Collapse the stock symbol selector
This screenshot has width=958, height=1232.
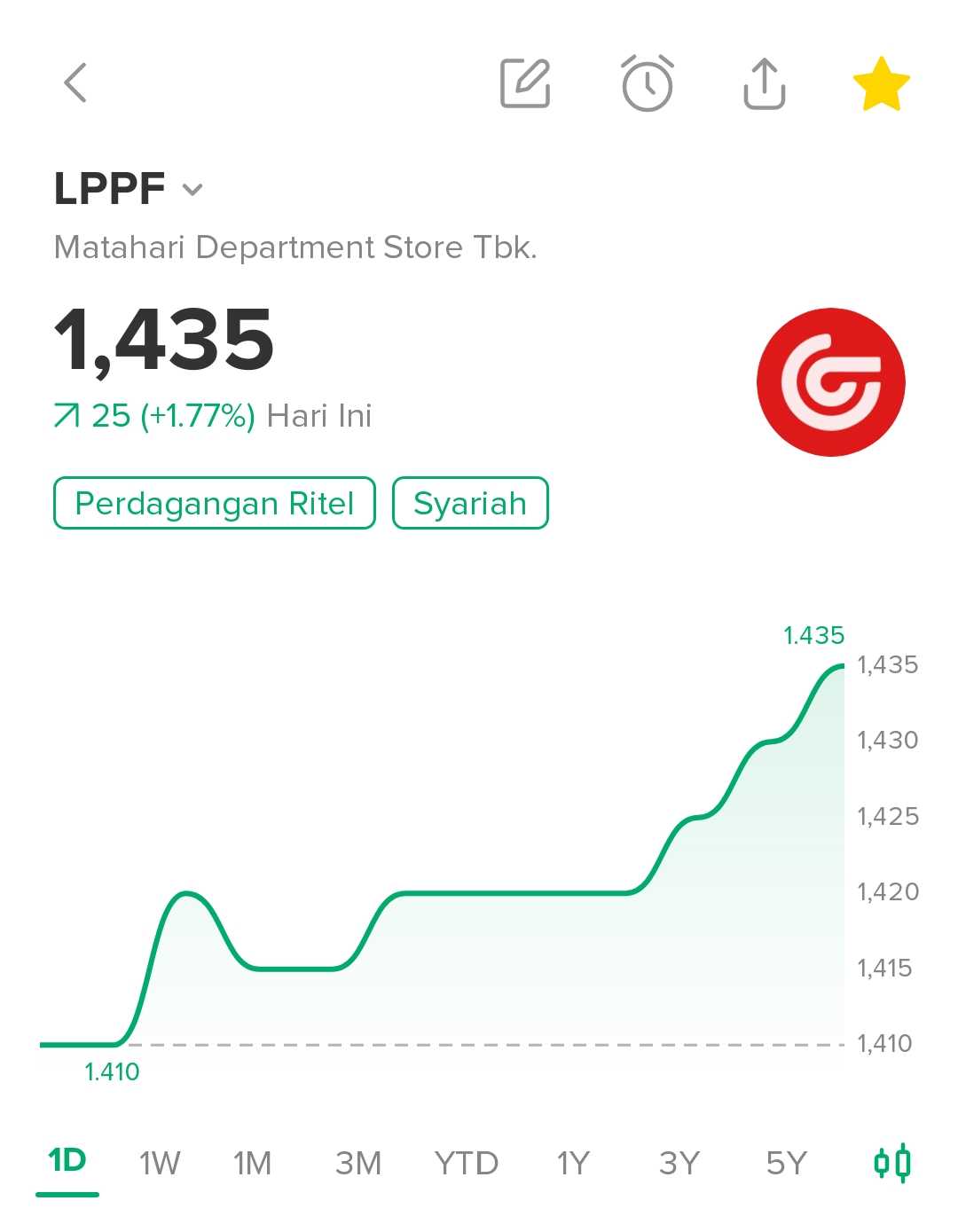192,189
